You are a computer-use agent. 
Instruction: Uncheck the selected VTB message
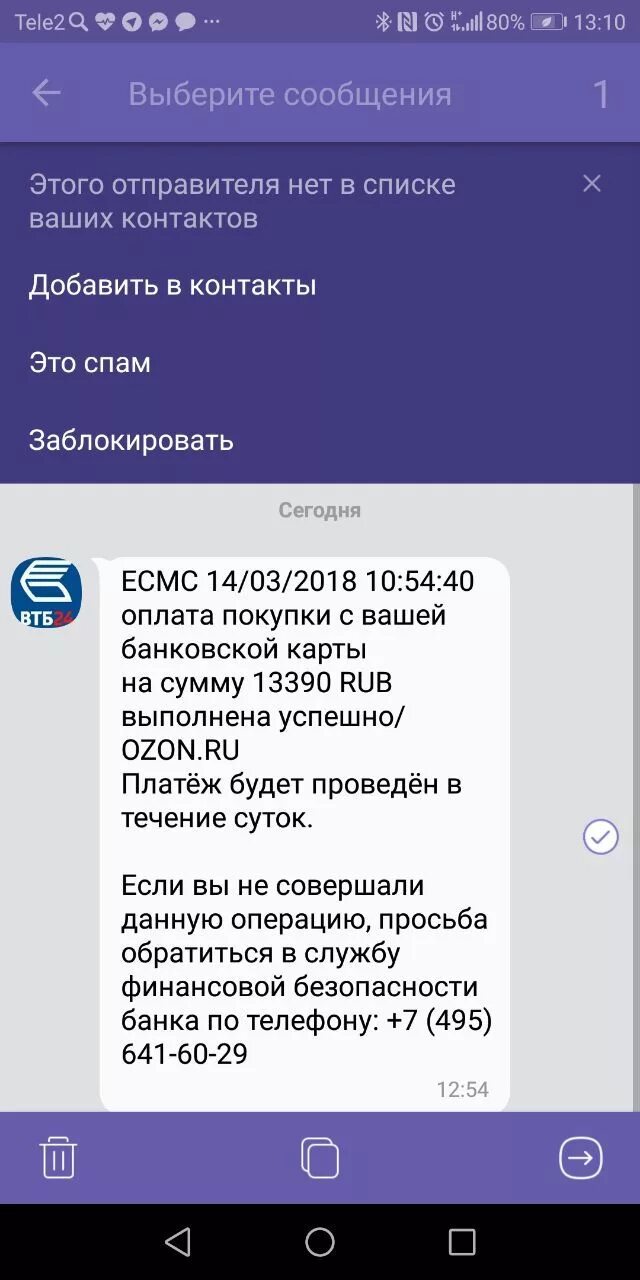click(601, 836)
